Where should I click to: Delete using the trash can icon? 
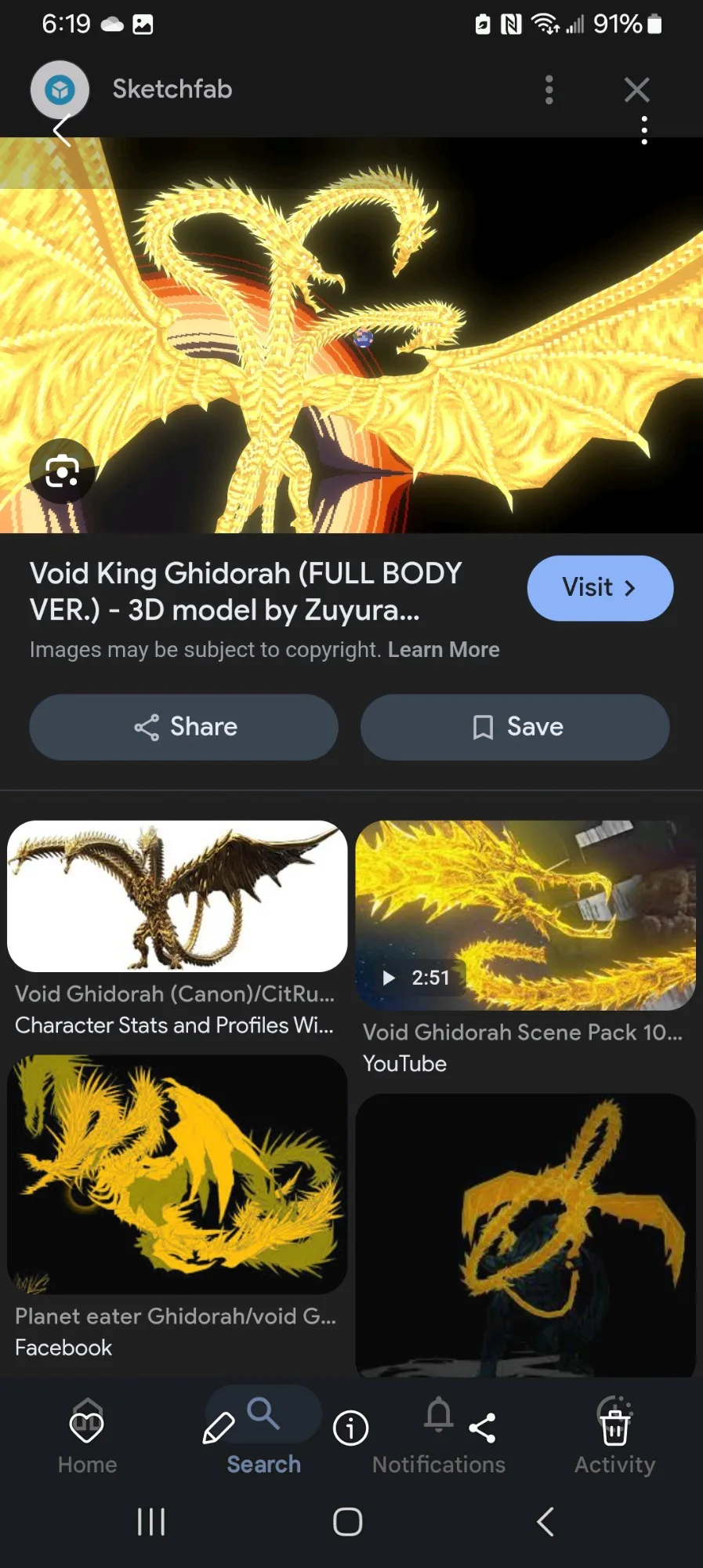(614, 1428)
